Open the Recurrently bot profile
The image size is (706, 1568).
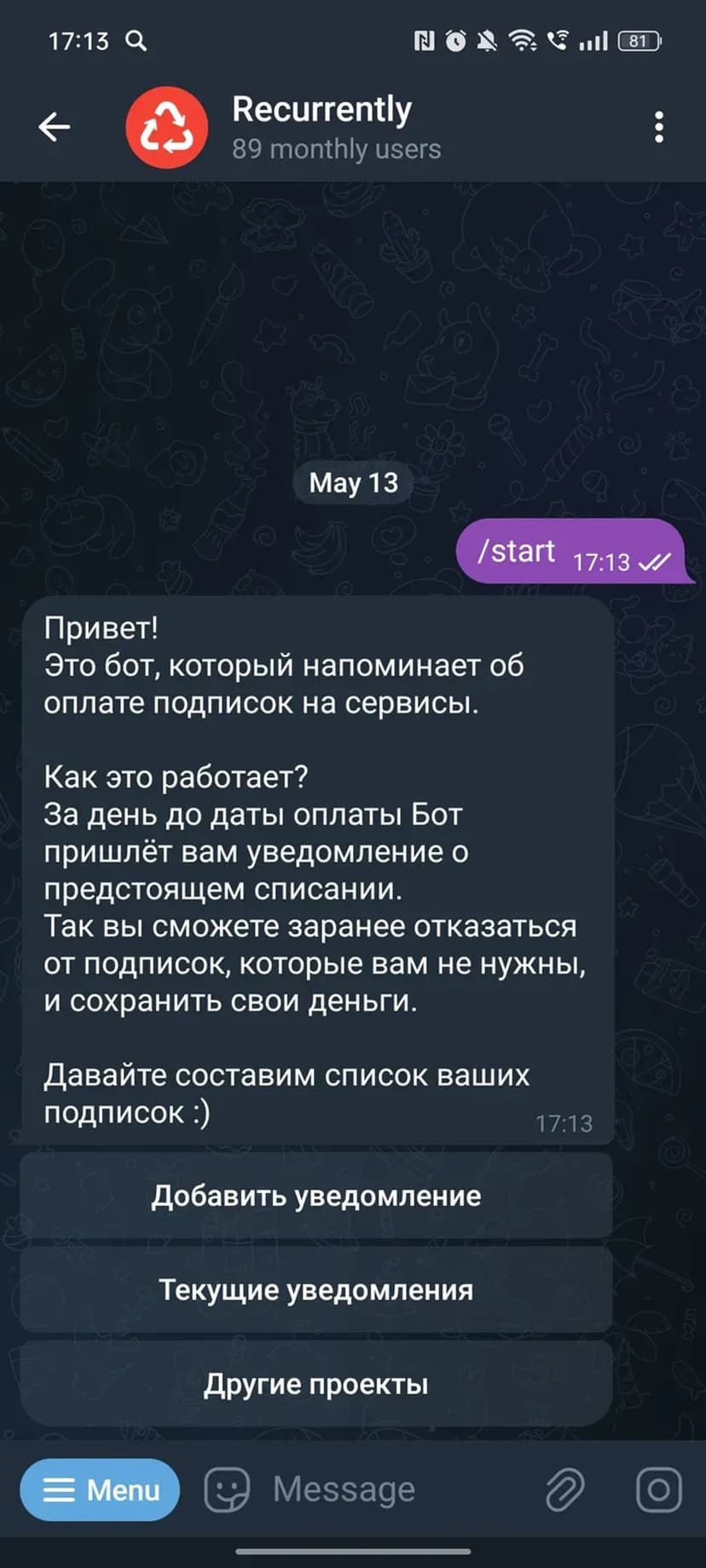322,127
